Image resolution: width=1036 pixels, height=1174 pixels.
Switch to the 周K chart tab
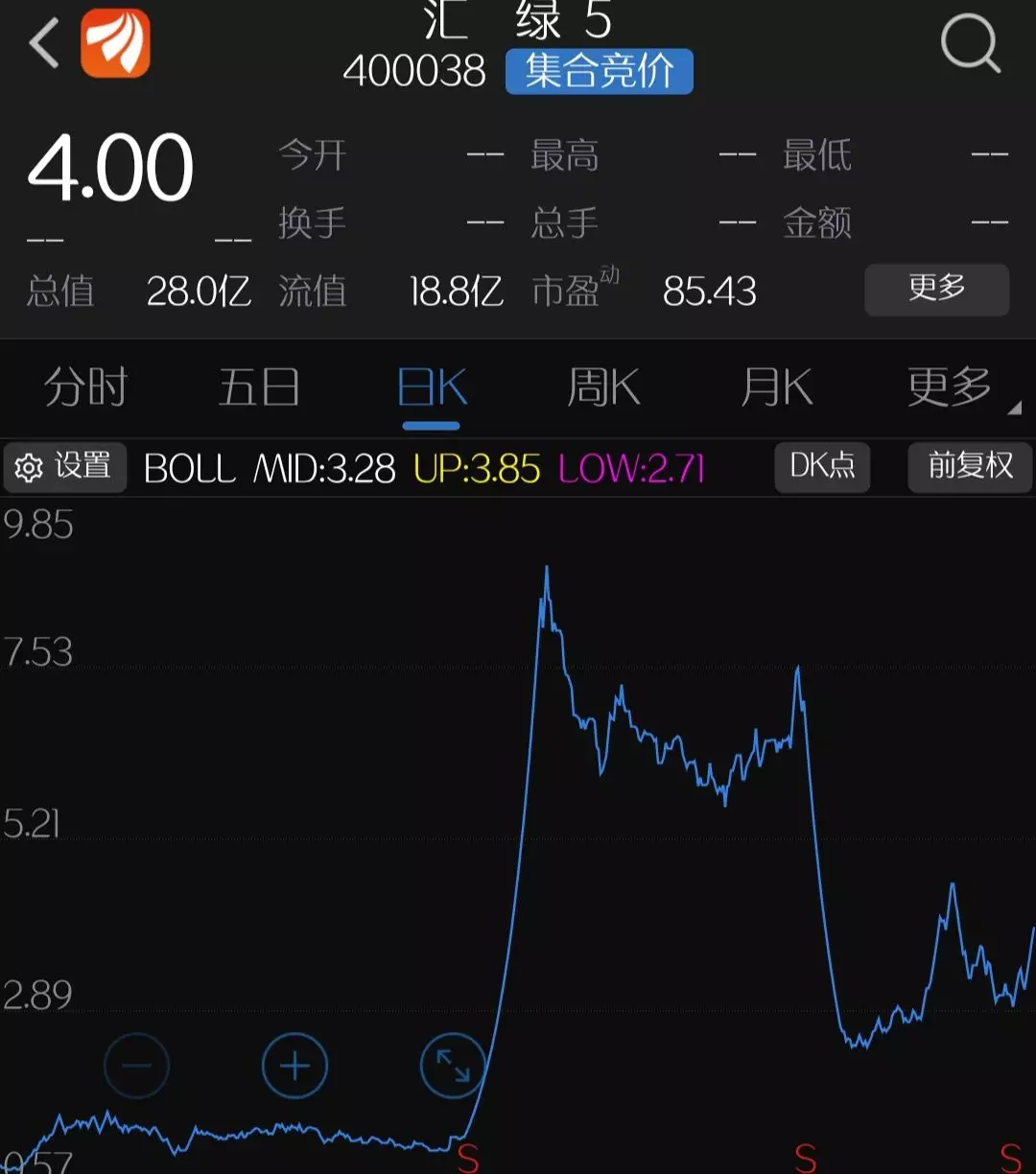(x=603, y=388)
